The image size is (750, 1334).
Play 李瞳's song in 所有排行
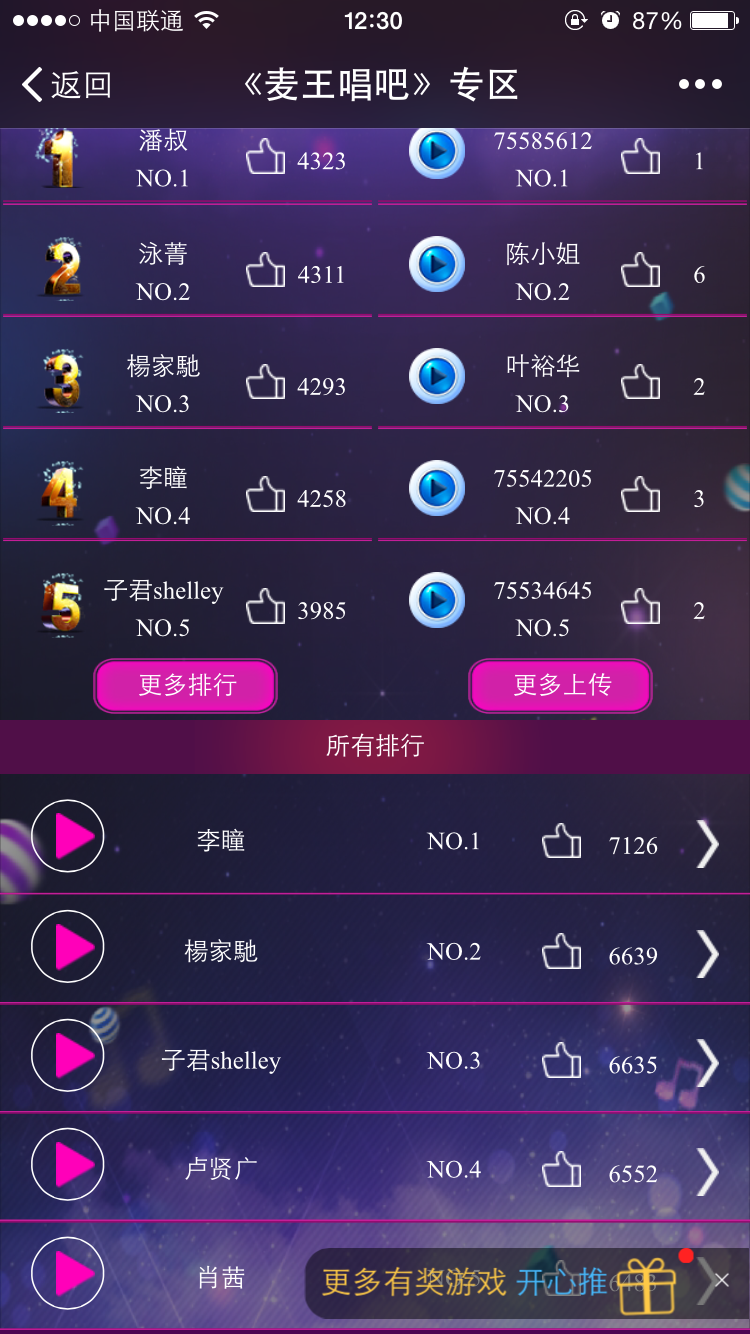(x=68, y=836)
